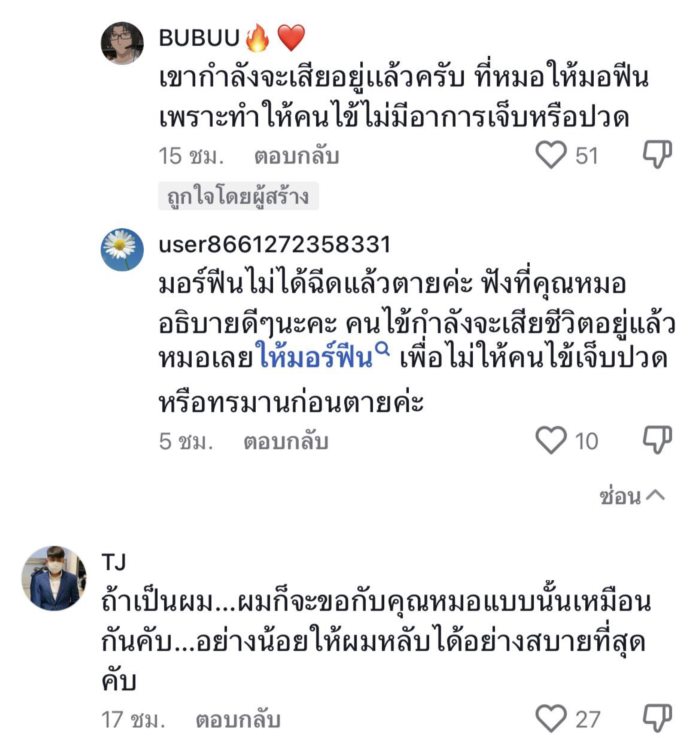Dislike TJ's comment
This screenshot has width=700, height=738.
[656, 717]
